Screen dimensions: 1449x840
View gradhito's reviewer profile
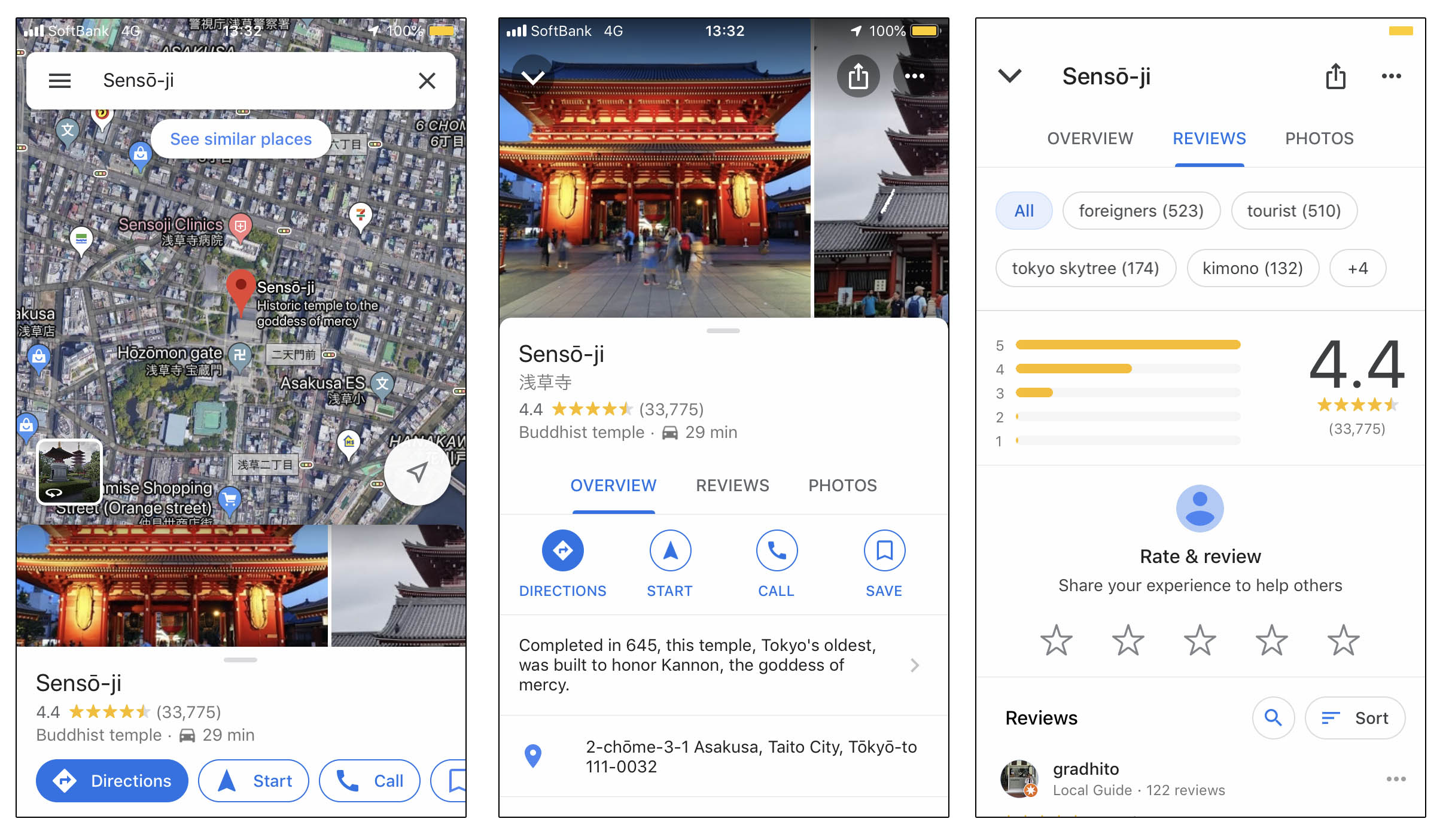tap(1019, 778)
